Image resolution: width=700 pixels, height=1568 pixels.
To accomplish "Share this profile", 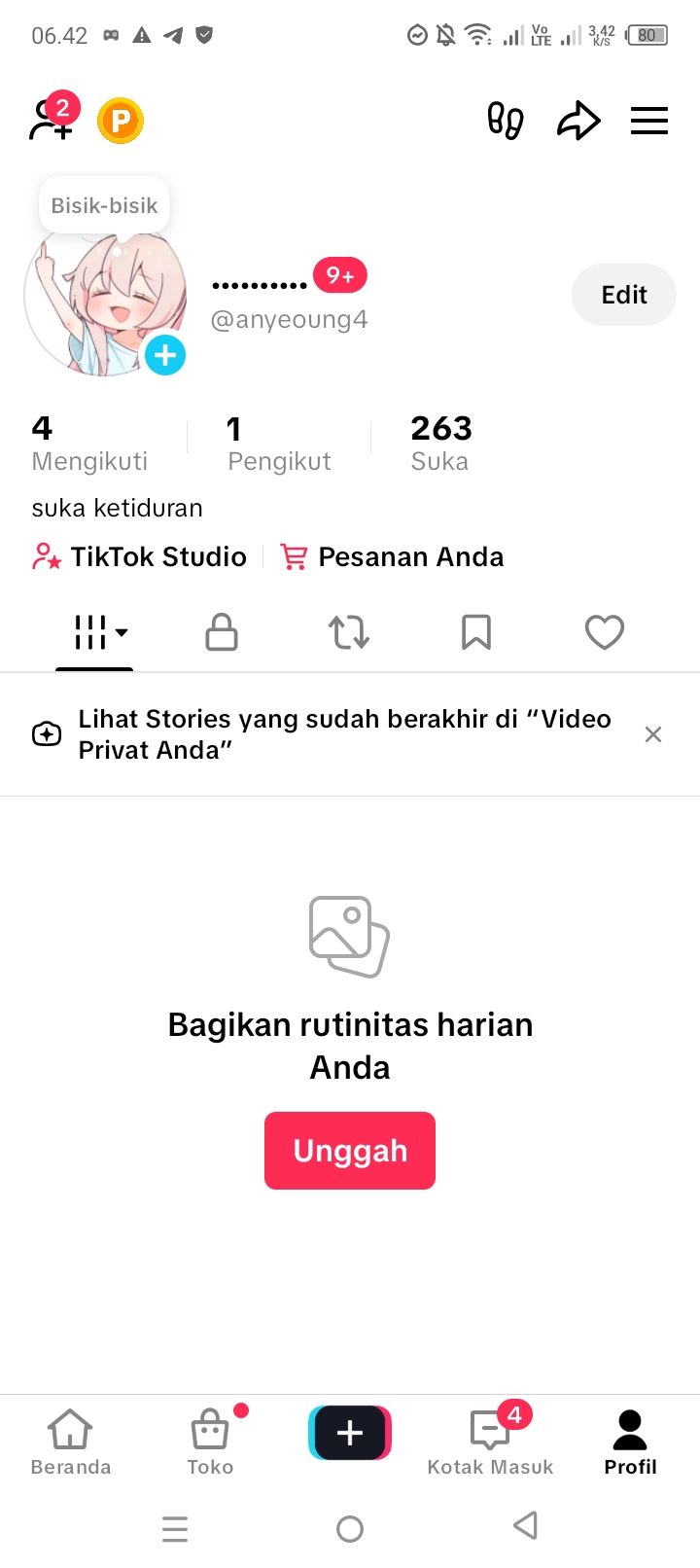I will pos(578,122).
